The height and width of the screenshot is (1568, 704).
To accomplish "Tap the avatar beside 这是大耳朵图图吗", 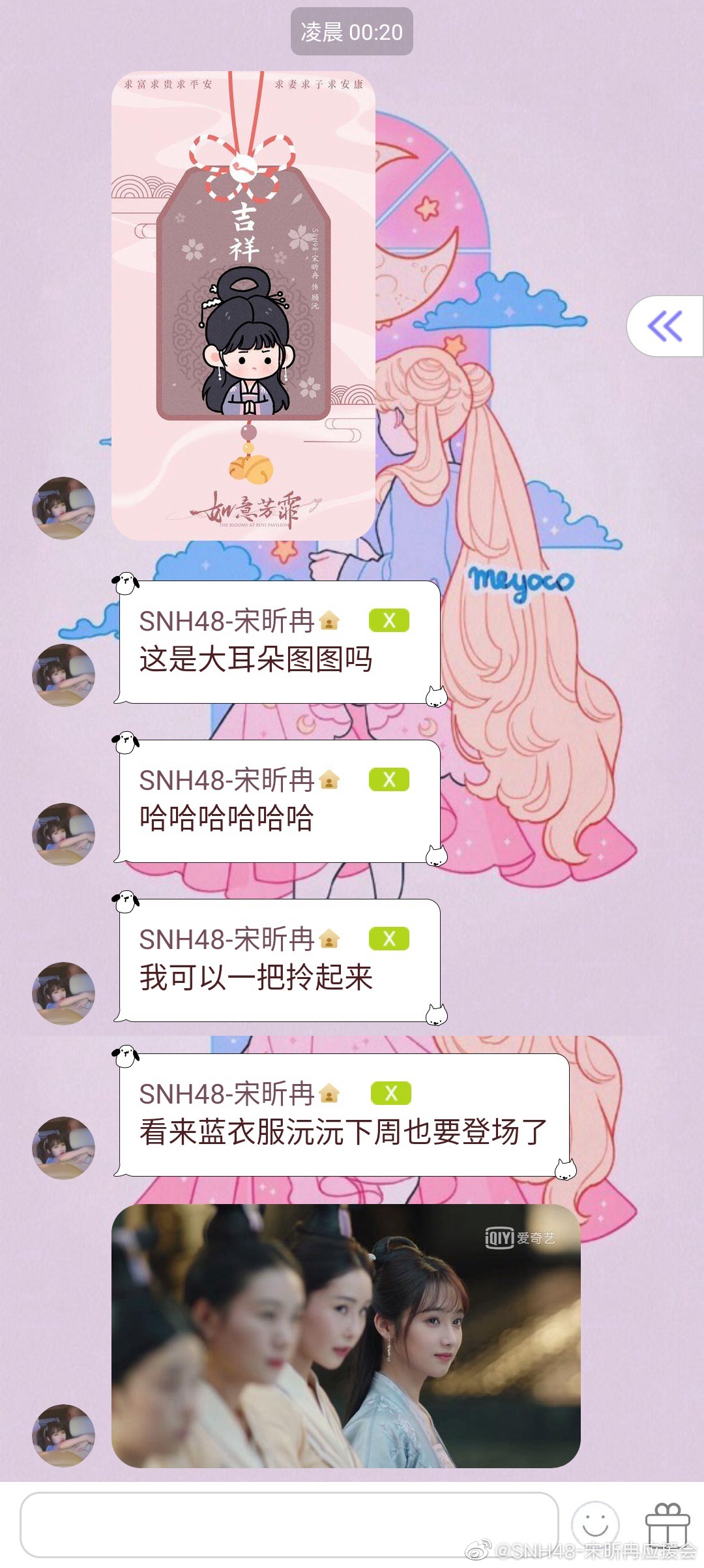I will (63, 675).
